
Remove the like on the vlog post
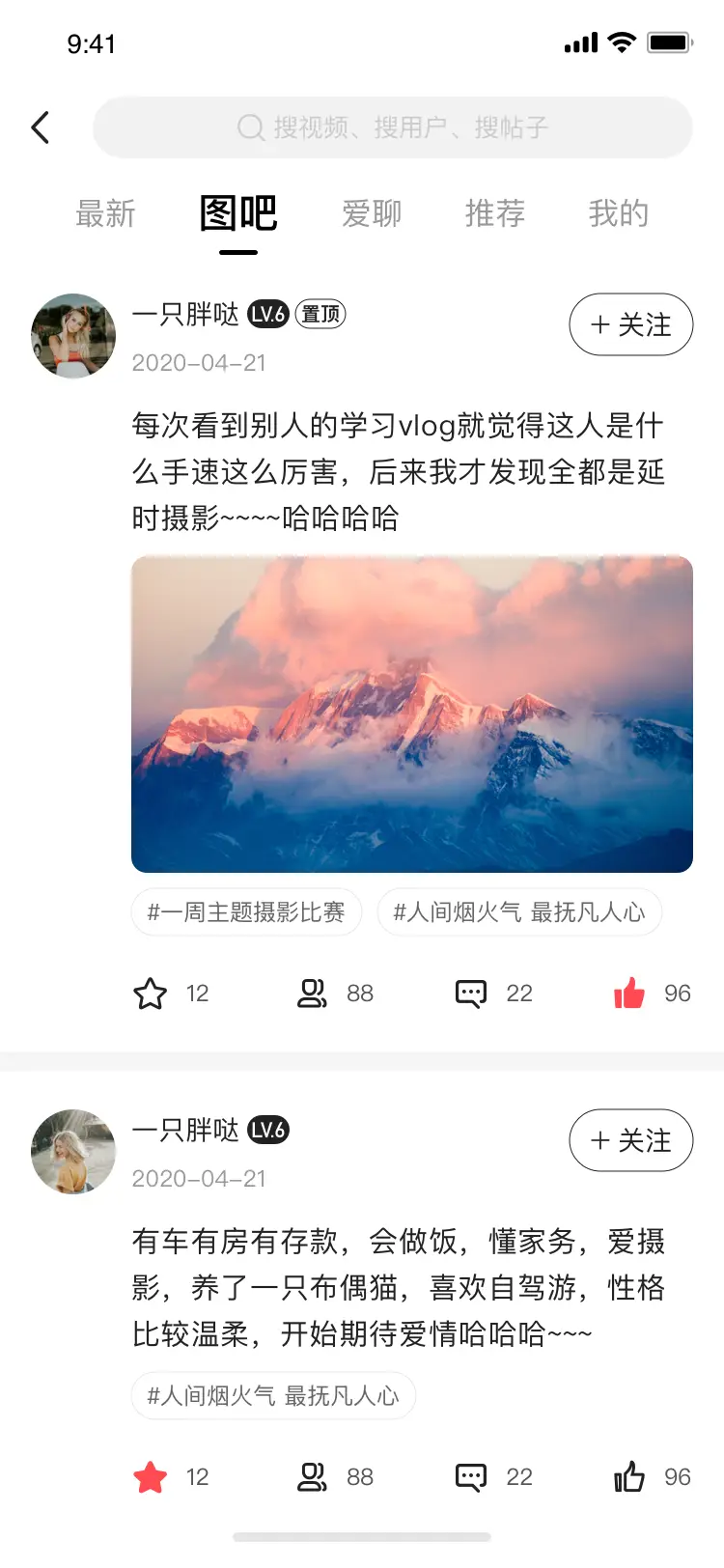click(629, 993)
